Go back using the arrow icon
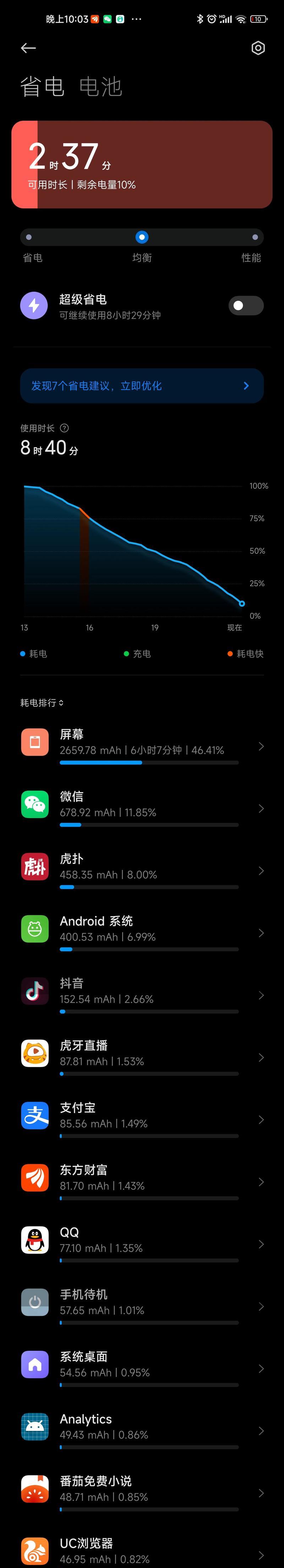Screen dimensions: 284x1568 tap(28, 48)
